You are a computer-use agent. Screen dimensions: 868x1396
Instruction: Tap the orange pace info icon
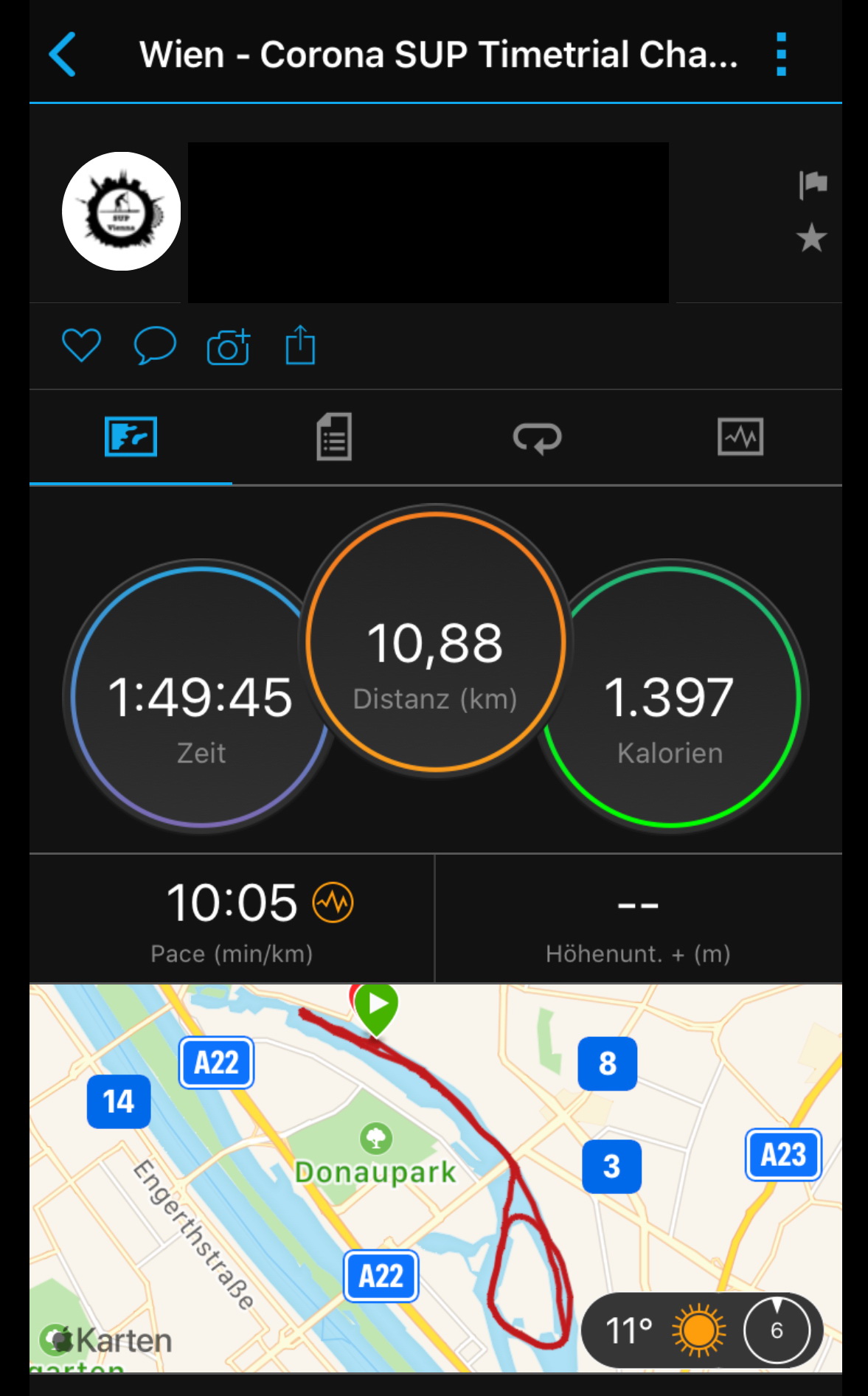[x=333, y=902]
